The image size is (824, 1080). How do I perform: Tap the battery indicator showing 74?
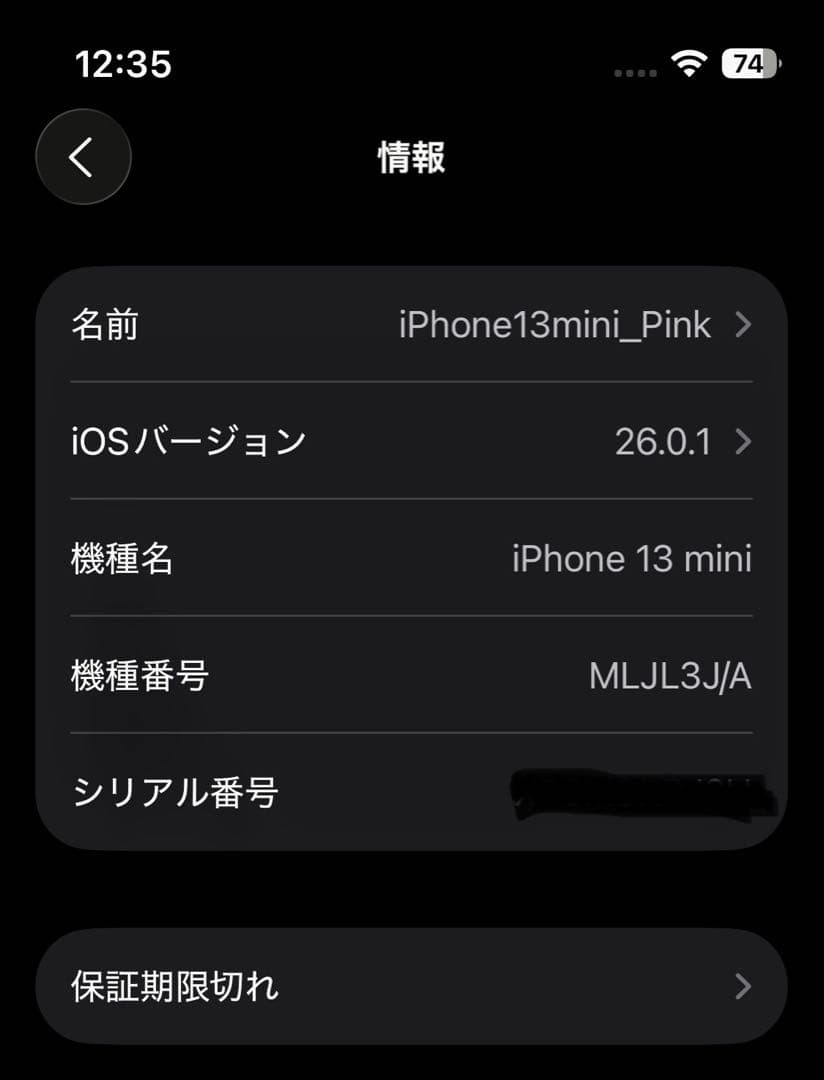point(747,64)
